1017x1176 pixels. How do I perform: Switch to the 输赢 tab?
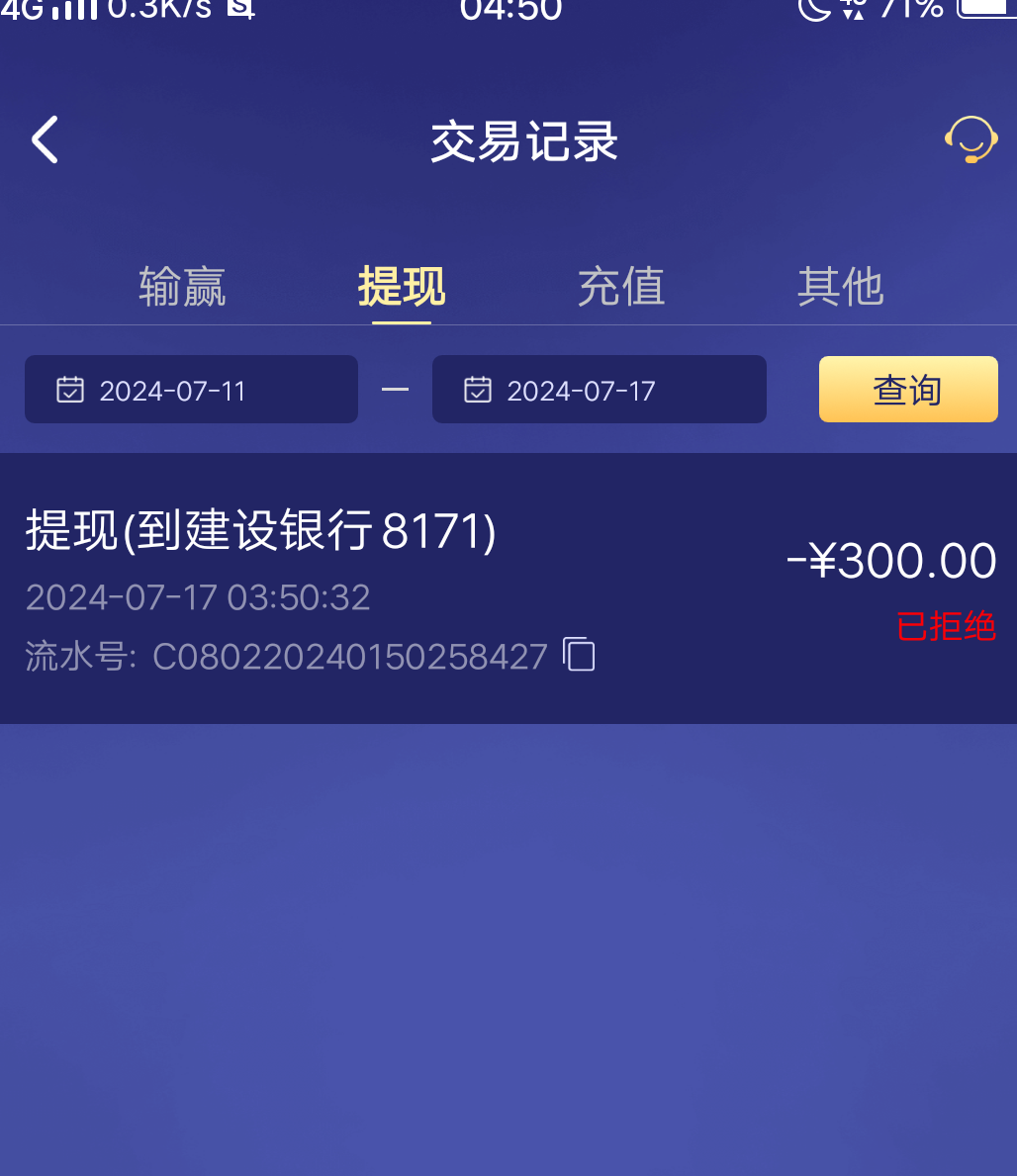pyautogui.click(x=182, y=288)
